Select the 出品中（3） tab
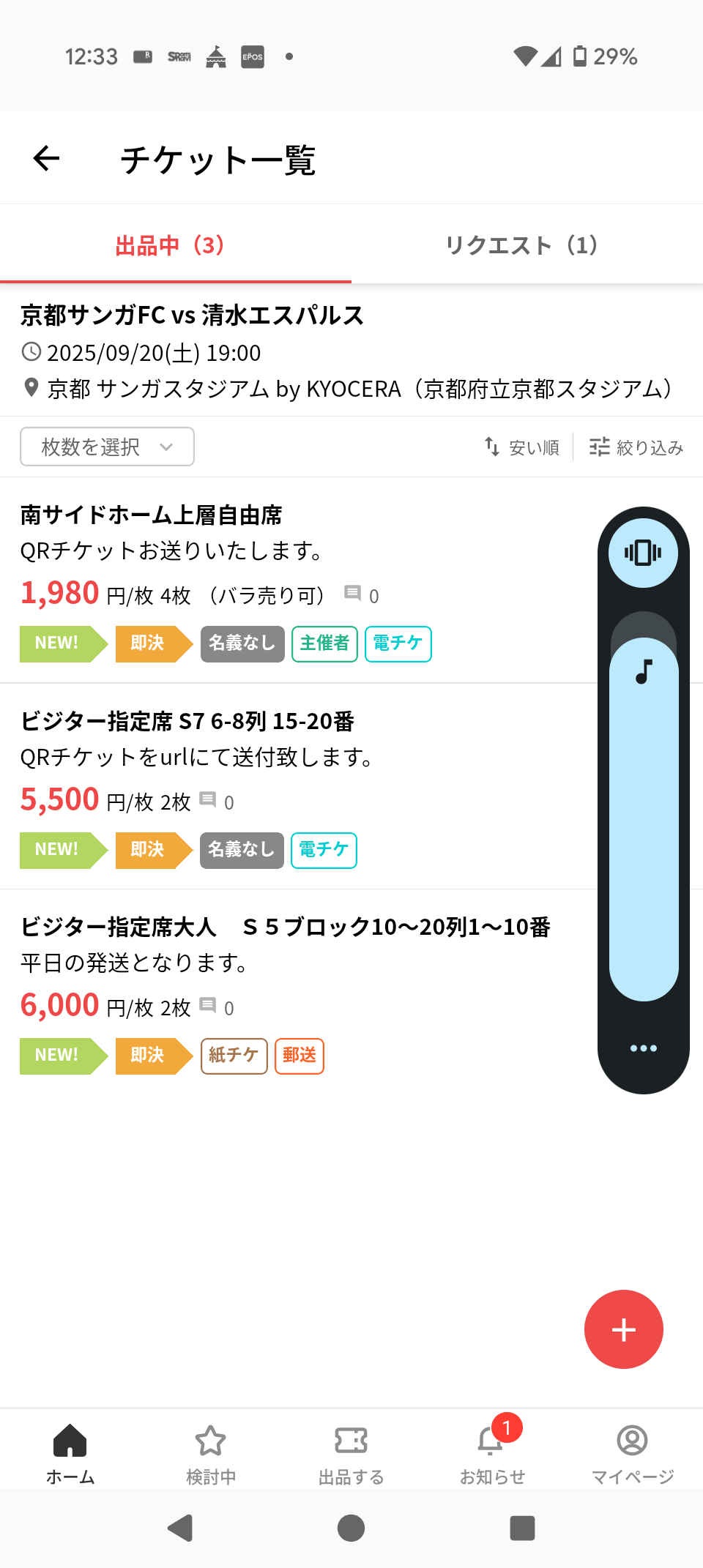Screen dimensions: 703x1568 point(171,245)
